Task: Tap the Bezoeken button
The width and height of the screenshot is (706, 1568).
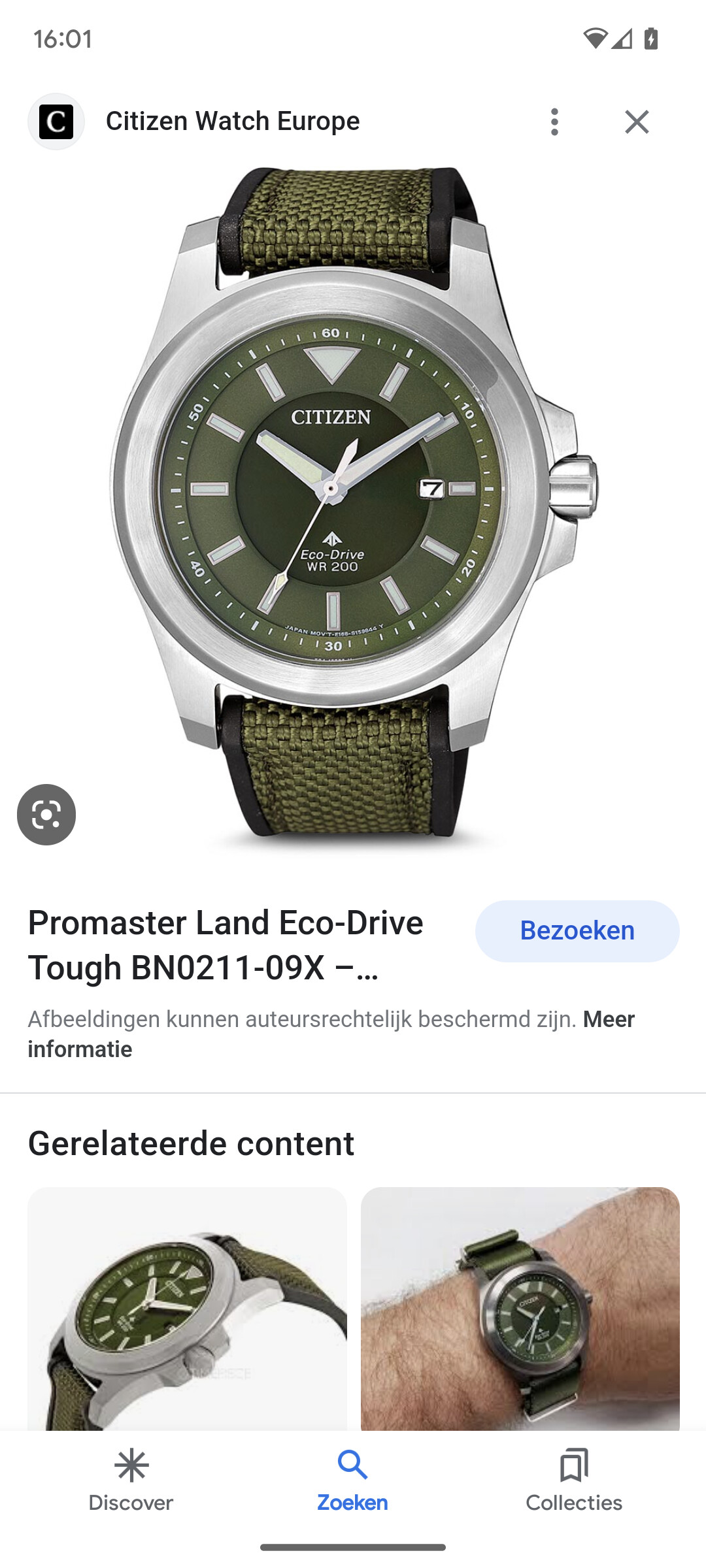Action: click(x=577, y=930)
